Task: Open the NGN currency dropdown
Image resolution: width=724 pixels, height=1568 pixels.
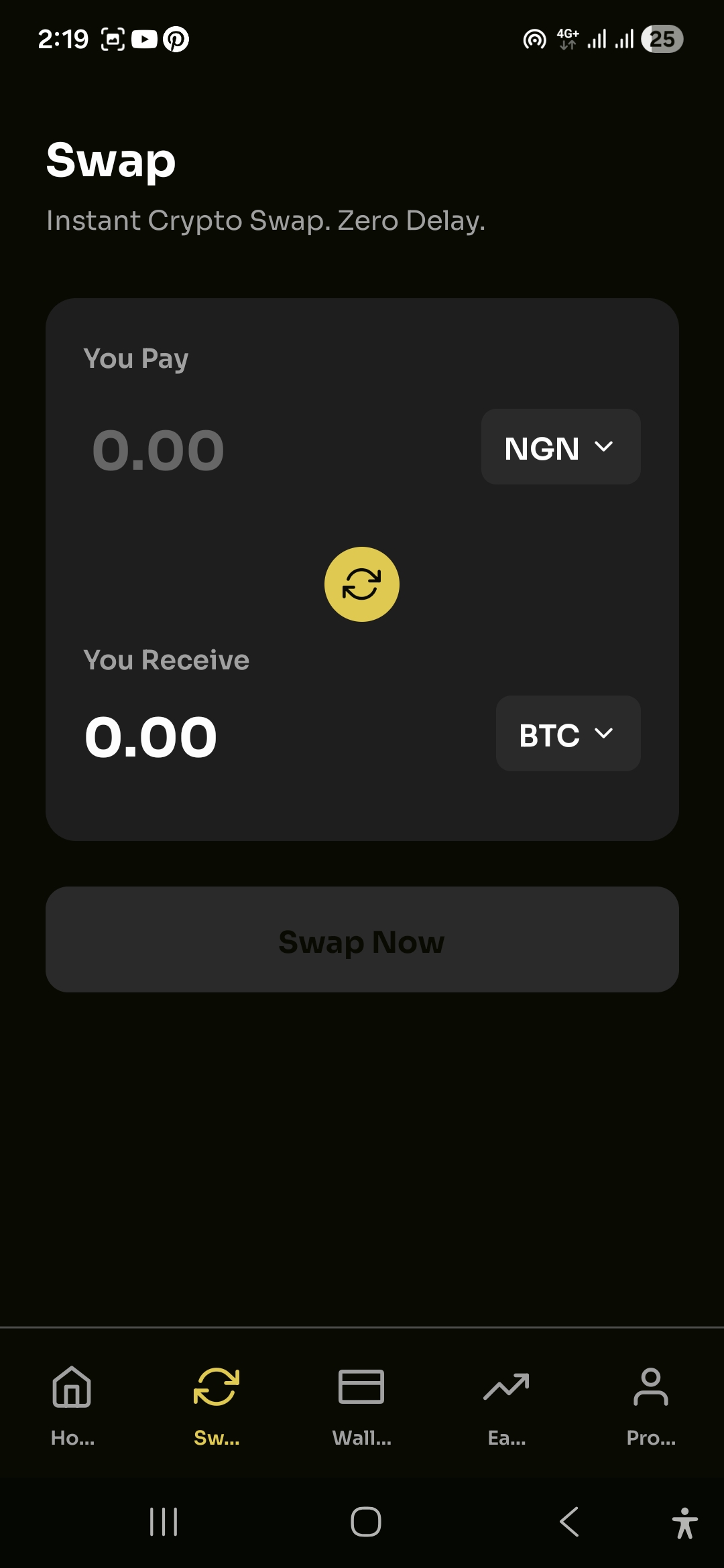Action: [560, 446]
